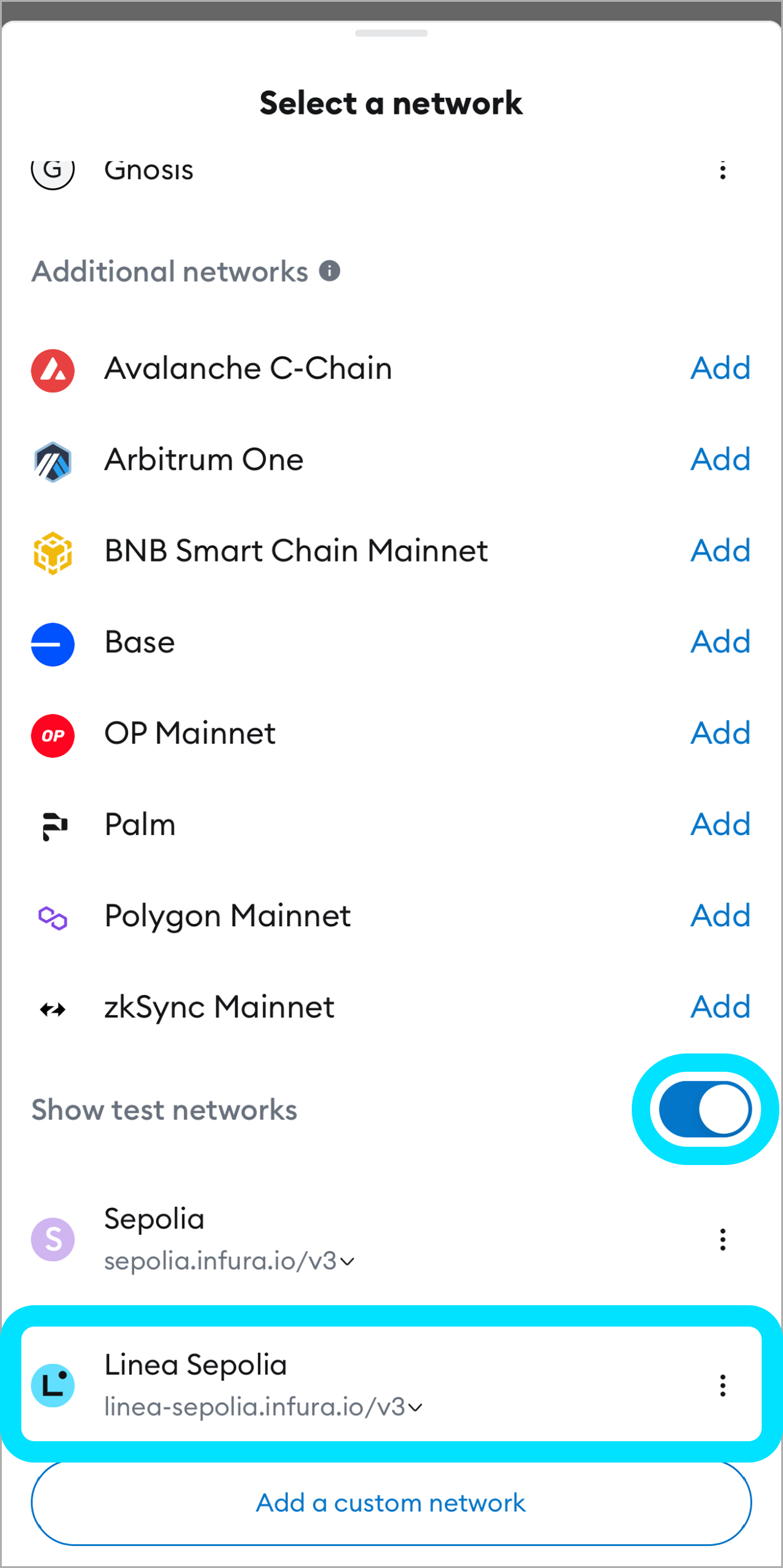Viewport: 783px width, 1568px height.
Task: Click the zkSync Mainnet icon
Action: [x=53, y=1008]
